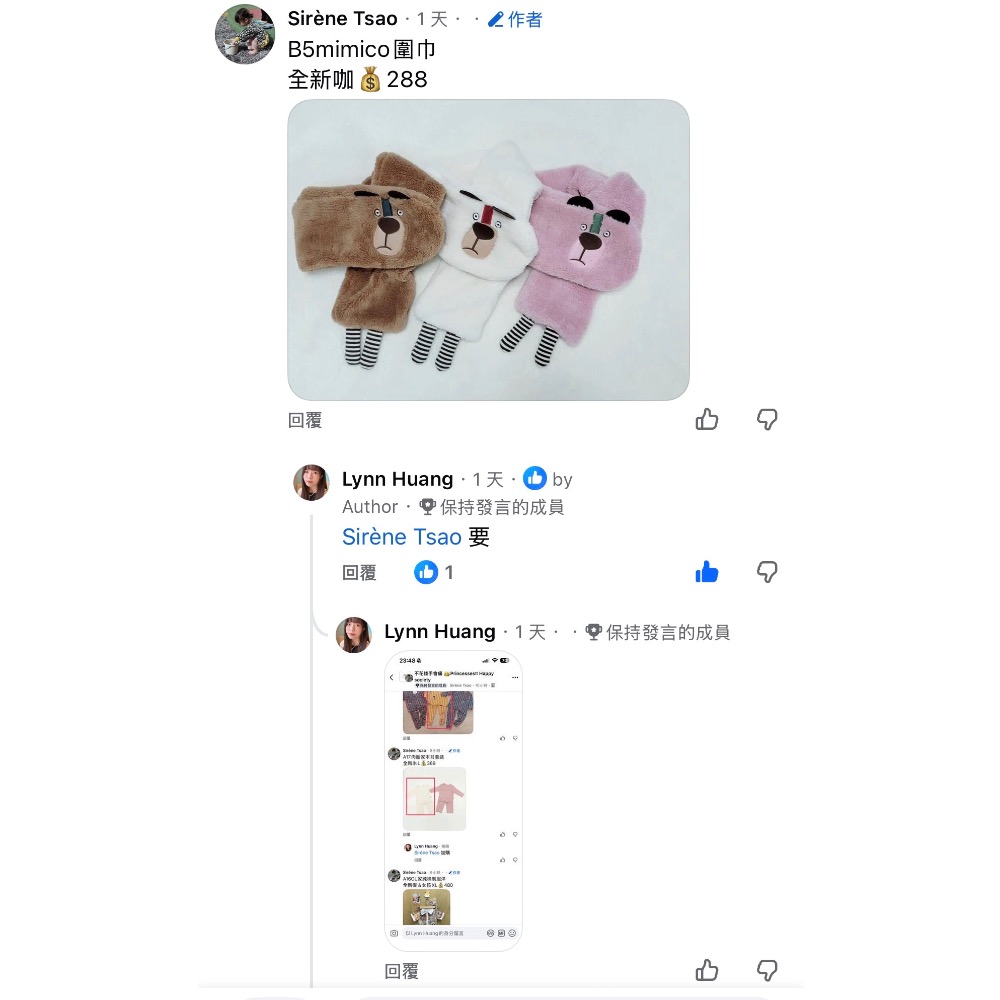Screen dimensions: 1000x1000
Task: Open Lynn Huang's name on the 要 comment
Action: [x=397, y=480]
